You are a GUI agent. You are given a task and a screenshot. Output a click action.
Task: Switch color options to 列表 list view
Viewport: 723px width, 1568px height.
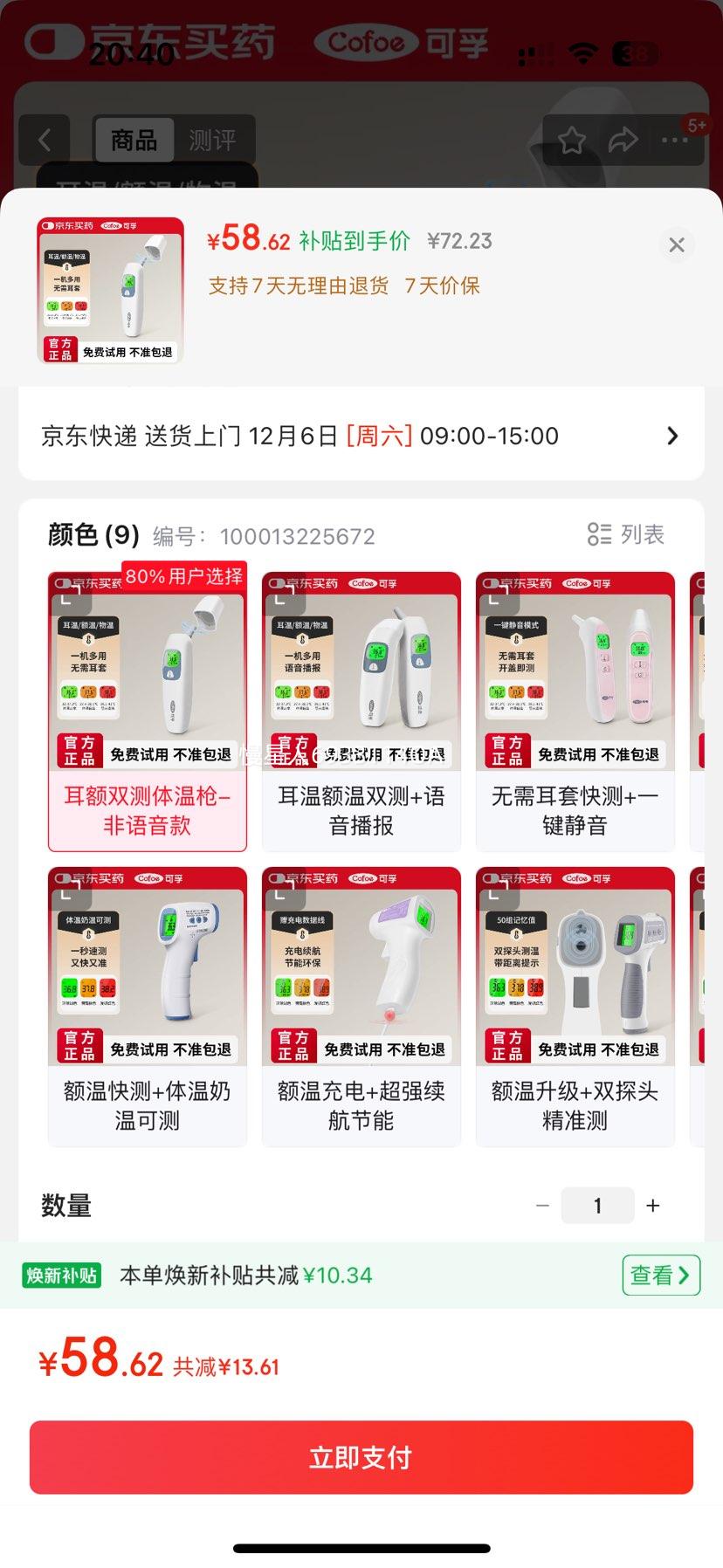pyautogui.click(x=628, y=535)
